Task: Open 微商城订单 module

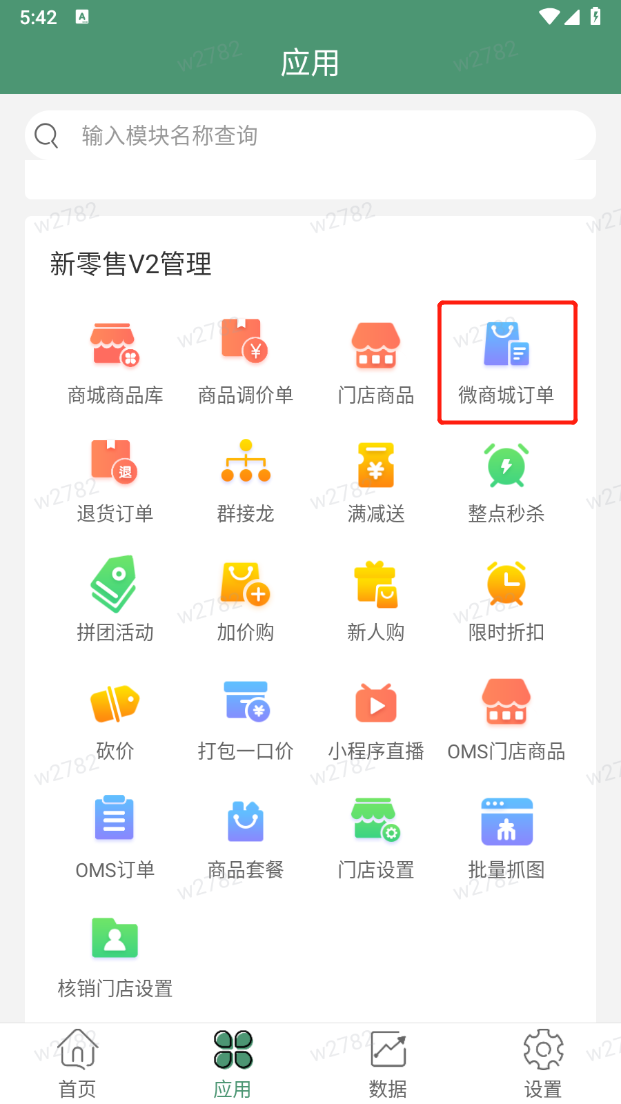Action: click(506, 362)
